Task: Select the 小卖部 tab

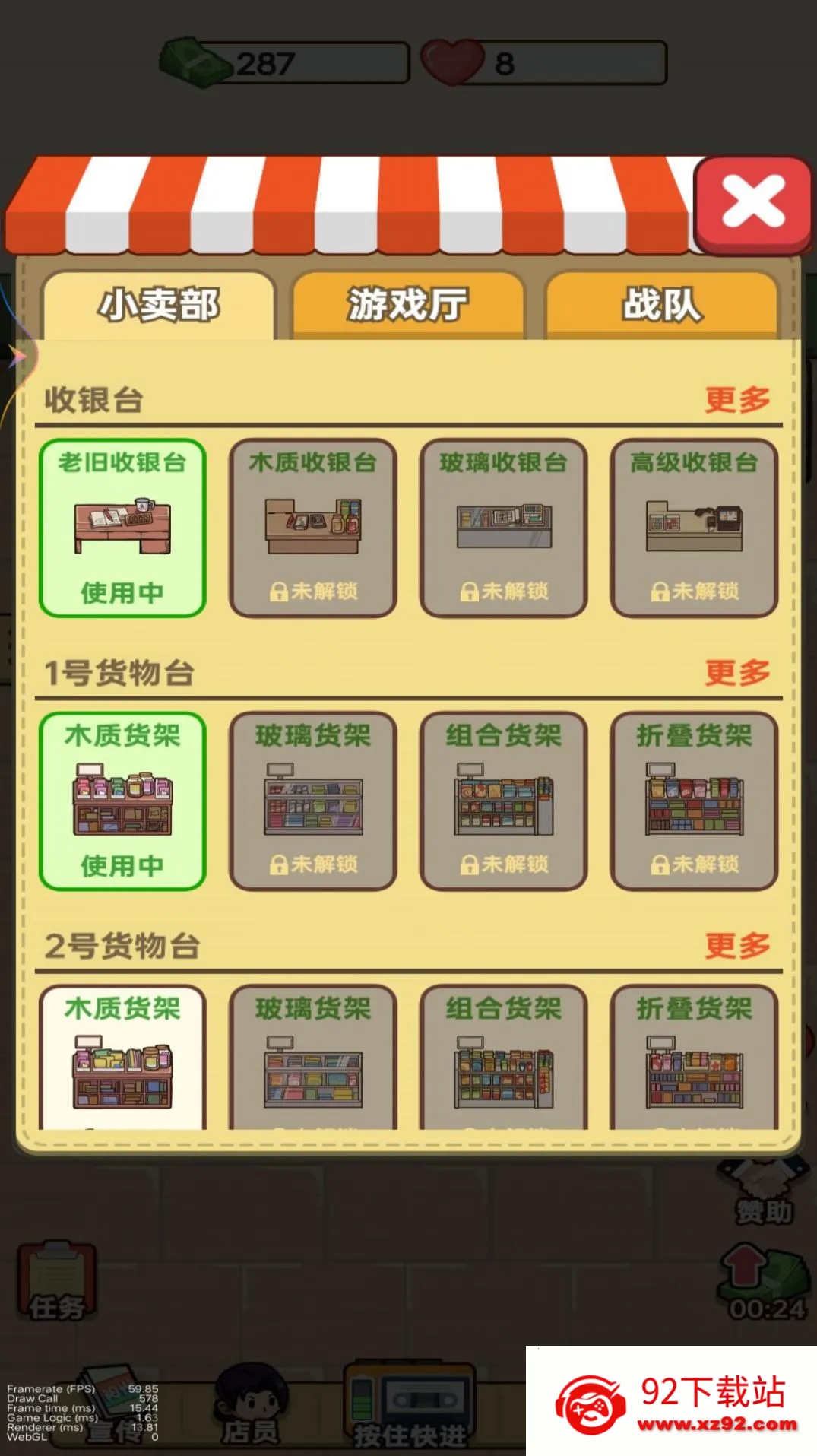Action: (x=159, y=306)
